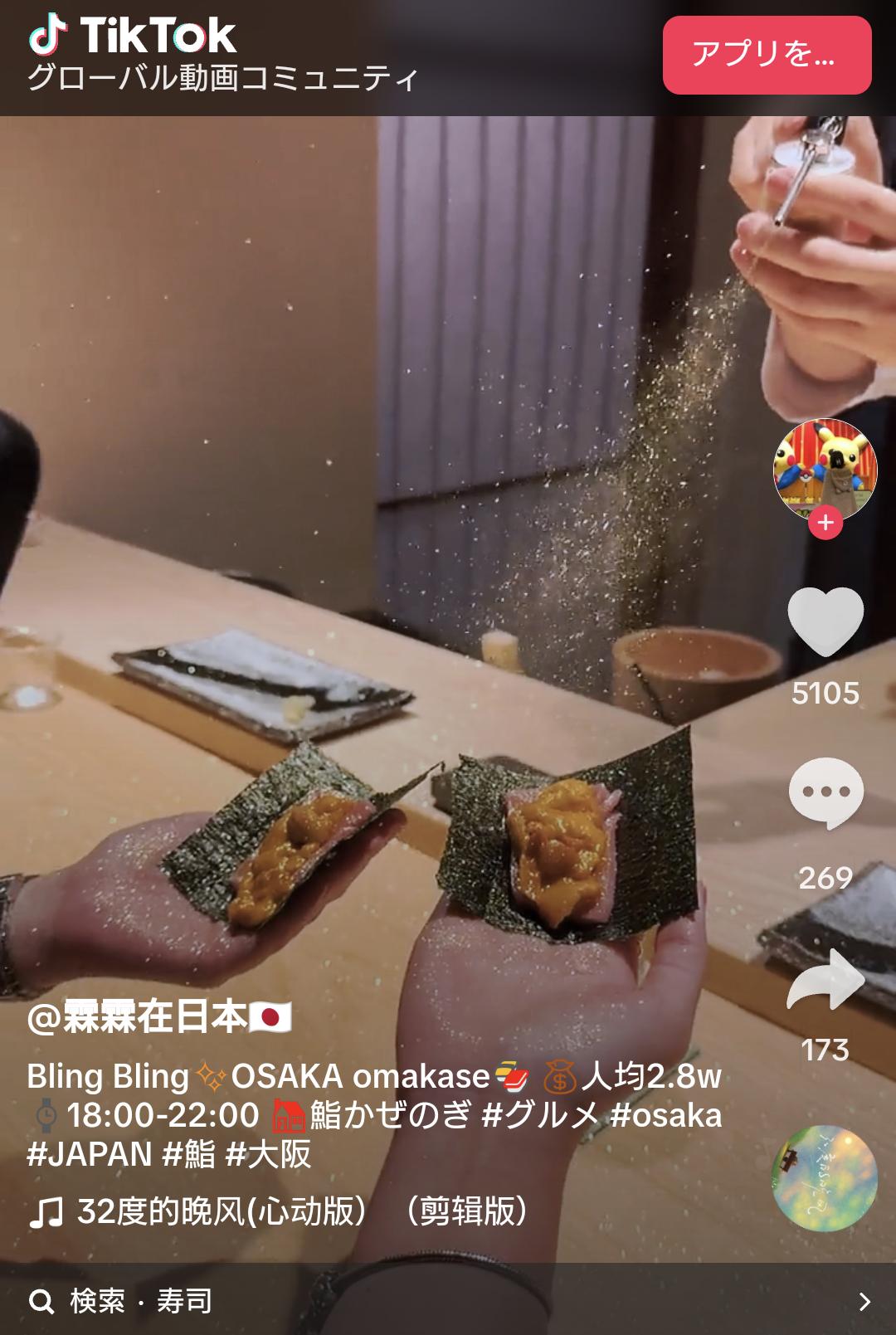Viewport: 896px width, 1335px height.
Task: Open the 検索 · 寿司 search bar
Action: pyautogui.click(x=448, y=1300)
